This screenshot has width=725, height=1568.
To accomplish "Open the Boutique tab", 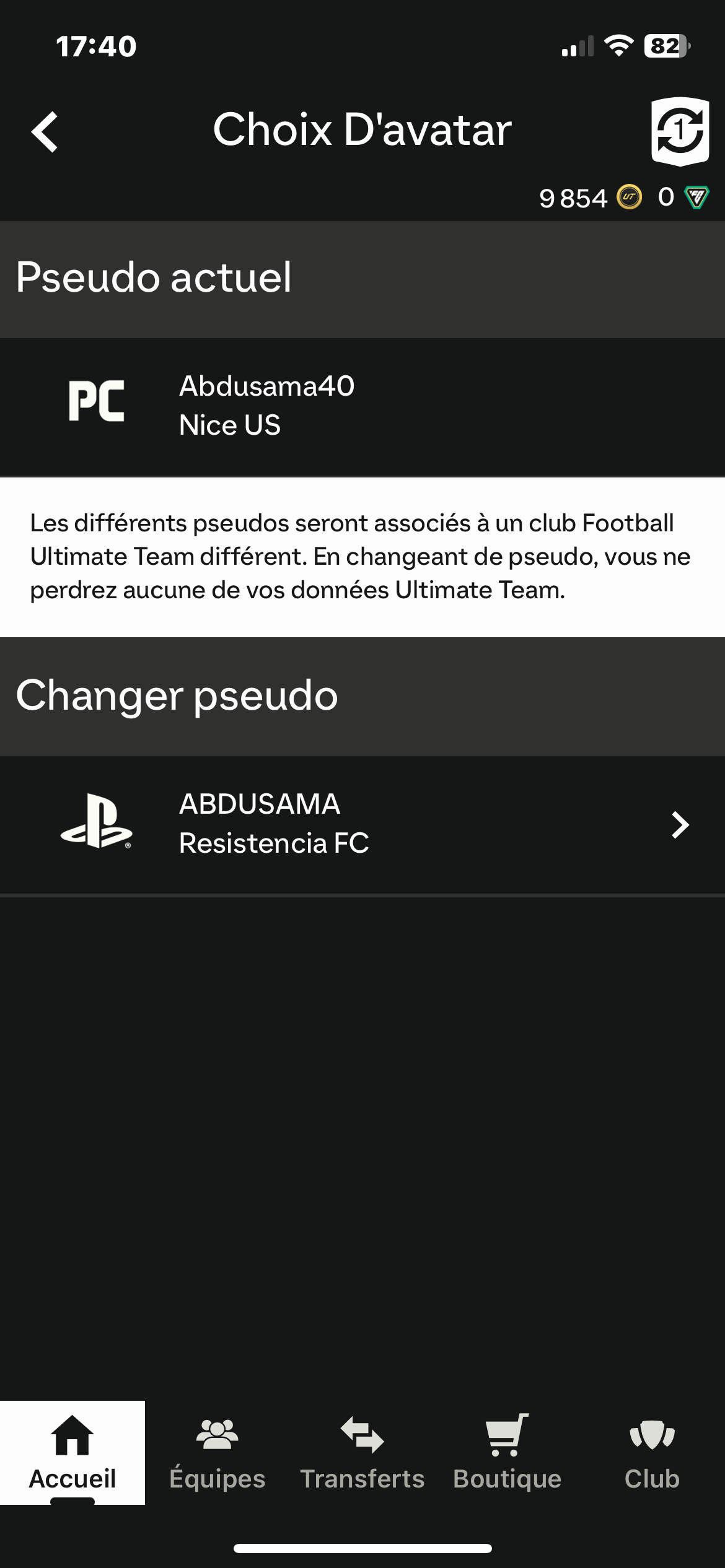I will [x=507, y=1452].
